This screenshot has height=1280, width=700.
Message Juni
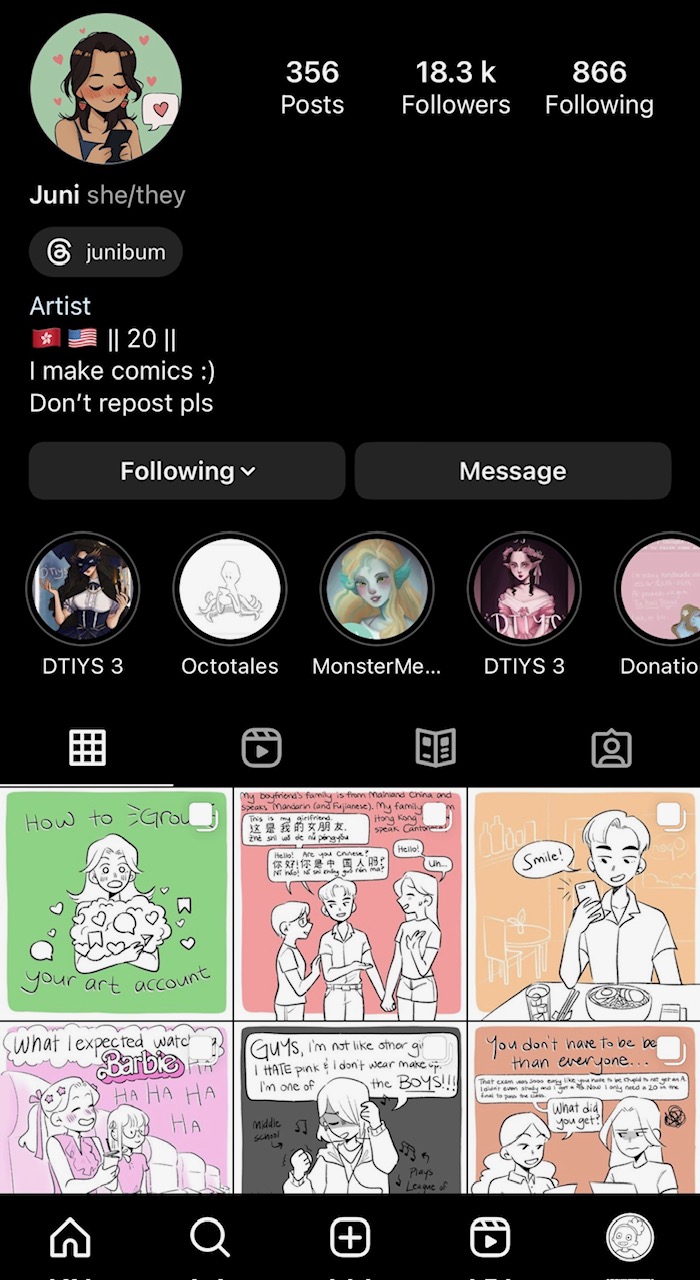512,471
